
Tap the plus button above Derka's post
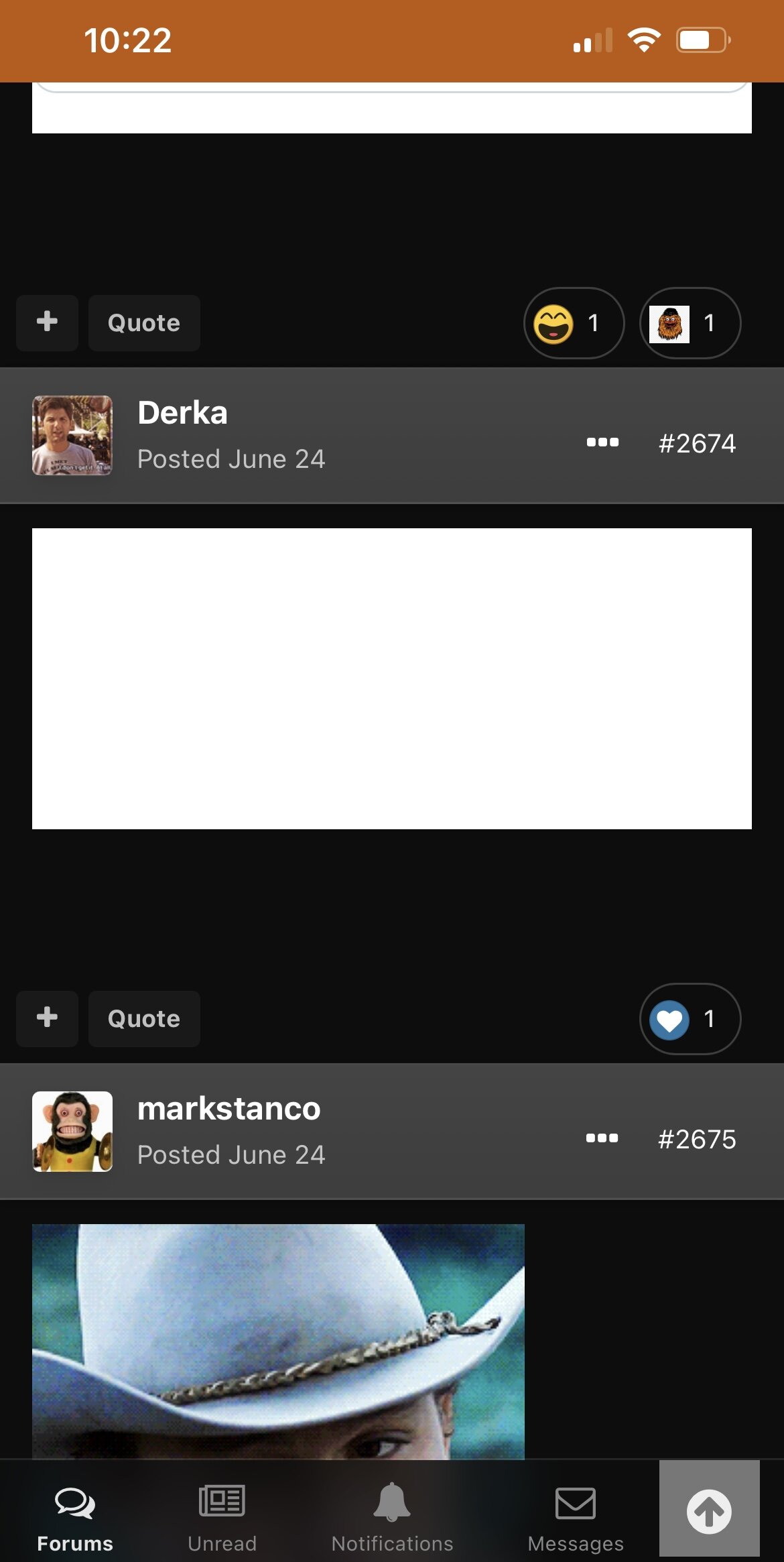[x=47, y=323]
